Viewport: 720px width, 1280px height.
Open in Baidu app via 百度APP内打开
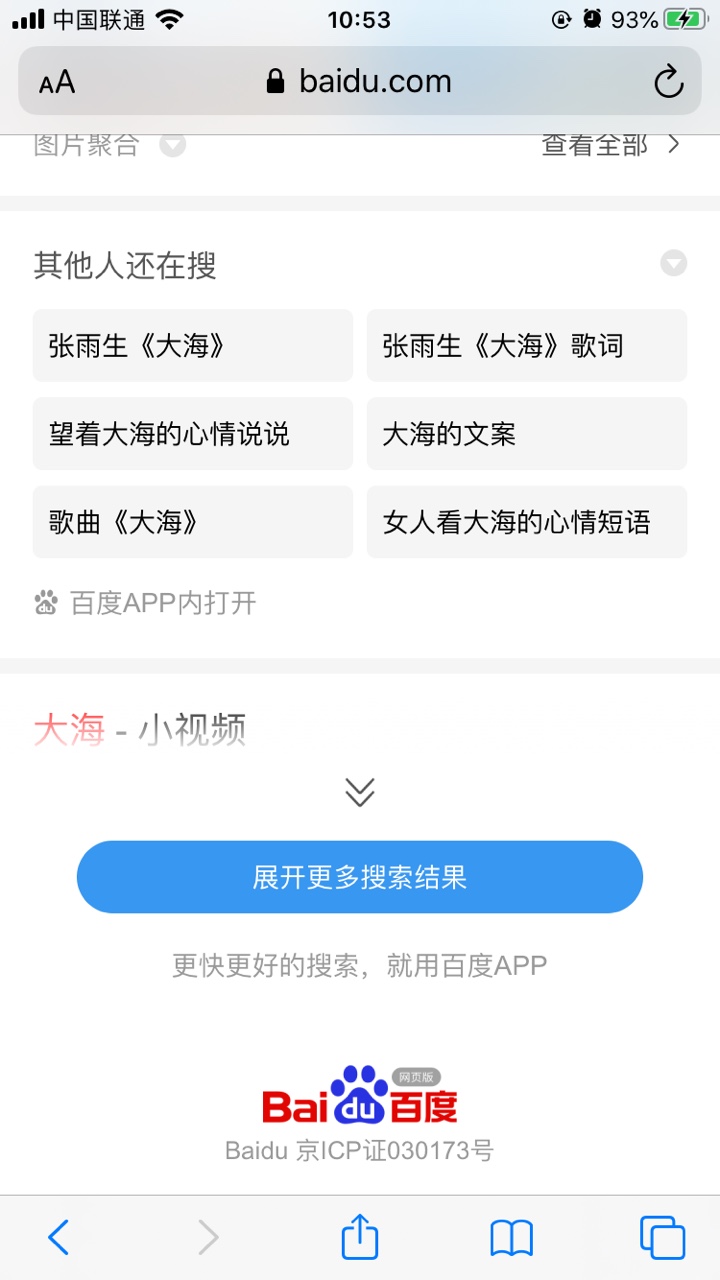pos(146,603)
